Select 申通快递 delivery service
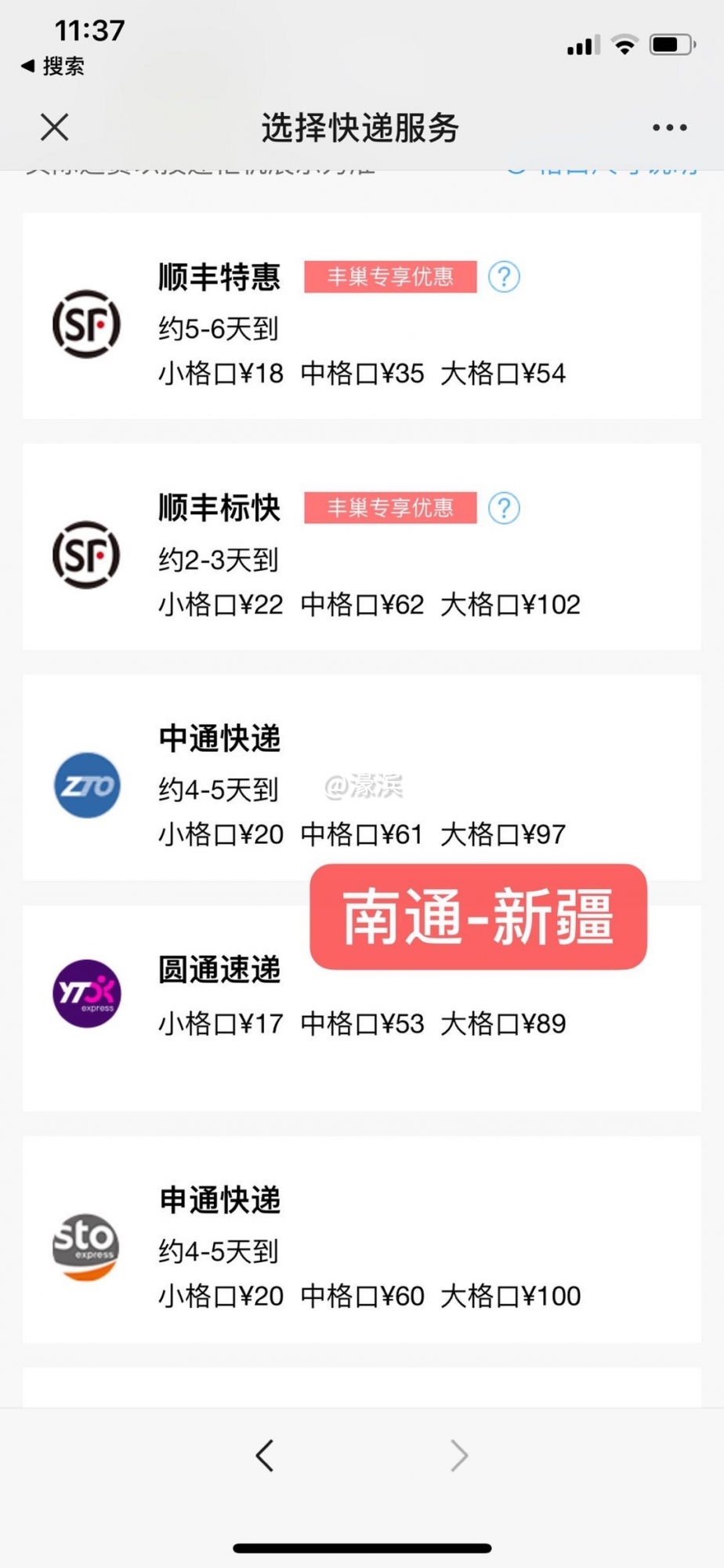Image resolution: width=724 pixels, height=1568 pixels. (x=220, y=1199)
